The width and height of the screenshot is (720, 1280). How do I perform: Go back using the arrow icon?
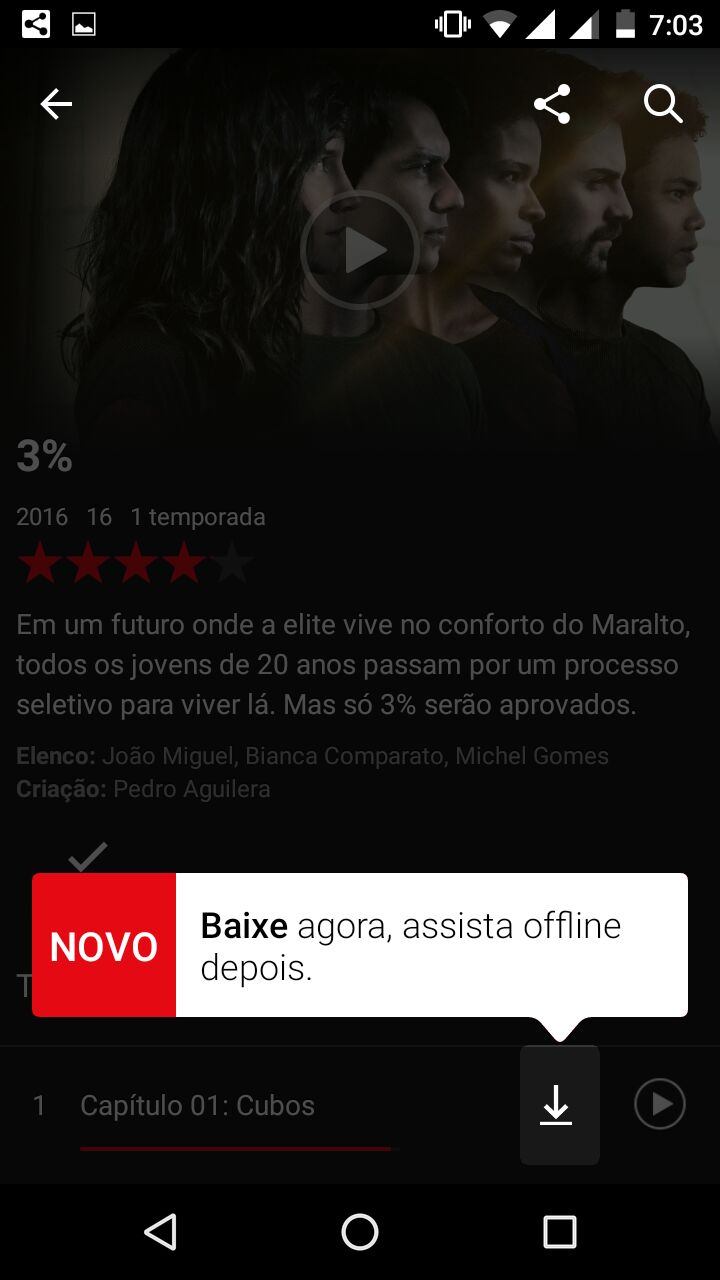click(x=56, y=104)
